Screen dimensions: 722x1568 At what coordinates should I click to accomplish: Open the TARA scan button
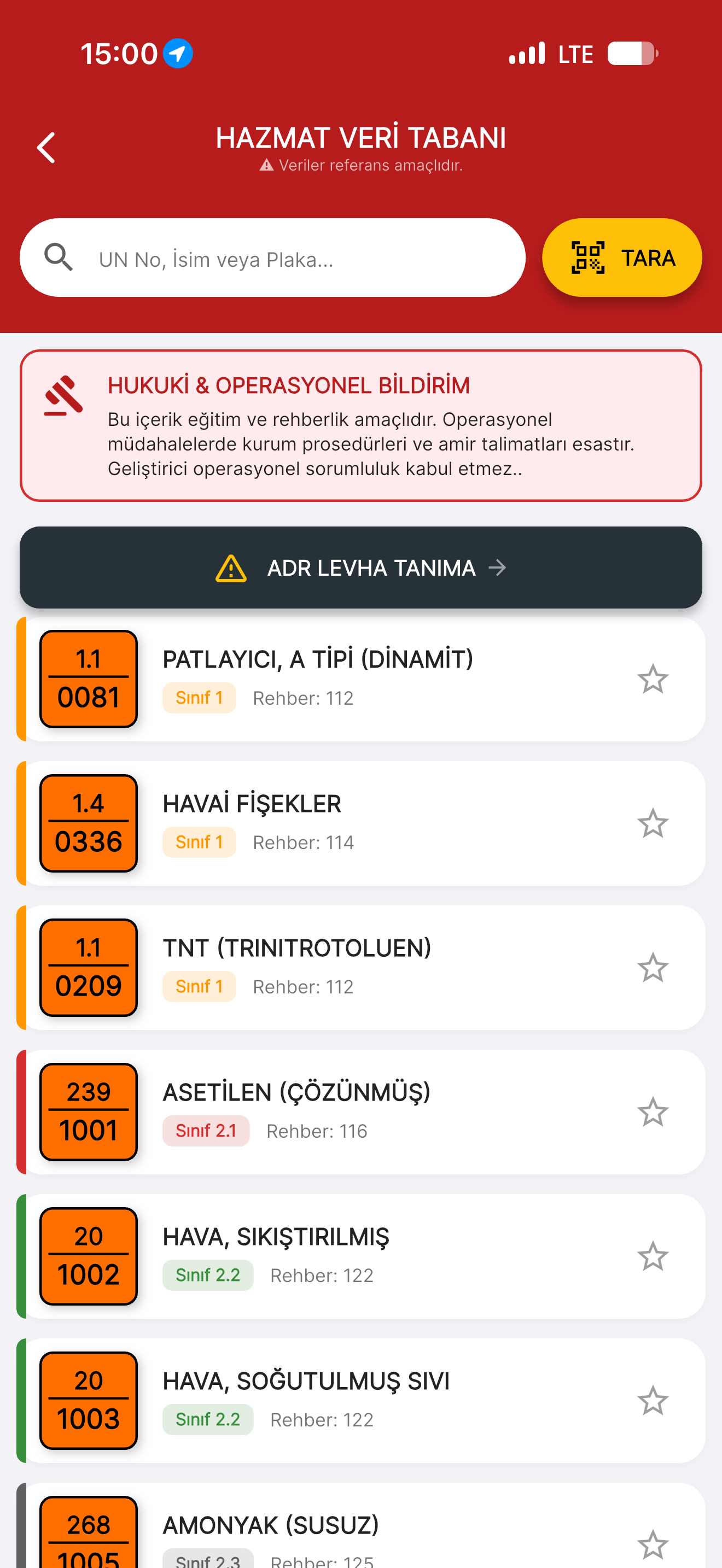621,258
